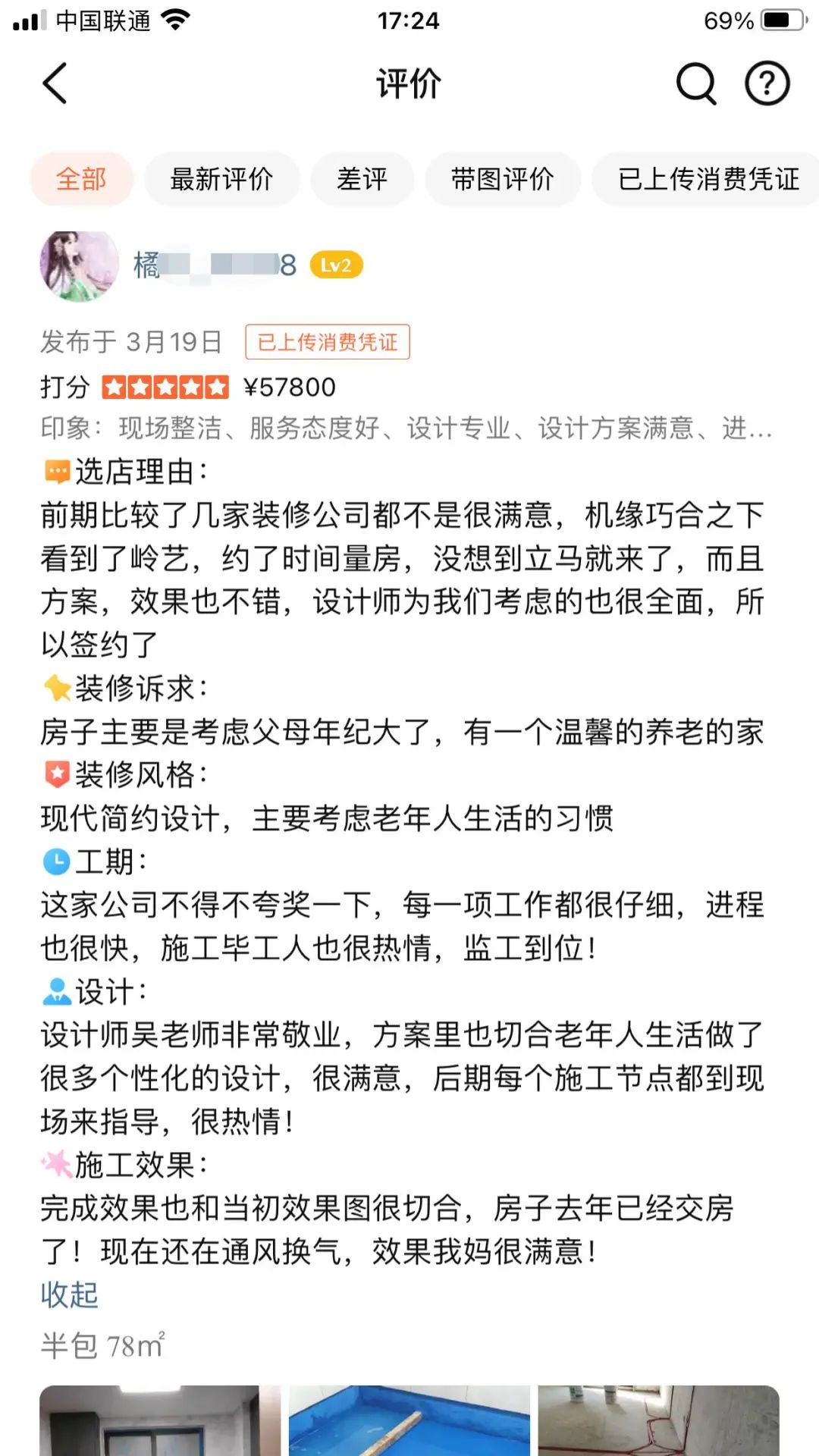Open the reviewer's avatar profile

pyautogui.click(x=79, y=265)
